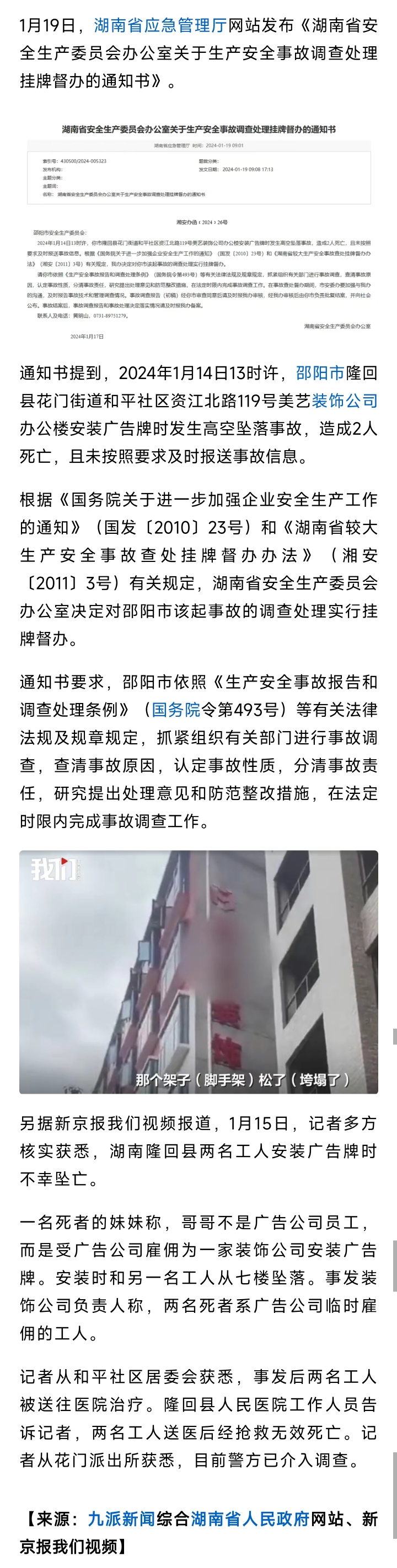View the scaffolding collapse video image

click(198, 971)
